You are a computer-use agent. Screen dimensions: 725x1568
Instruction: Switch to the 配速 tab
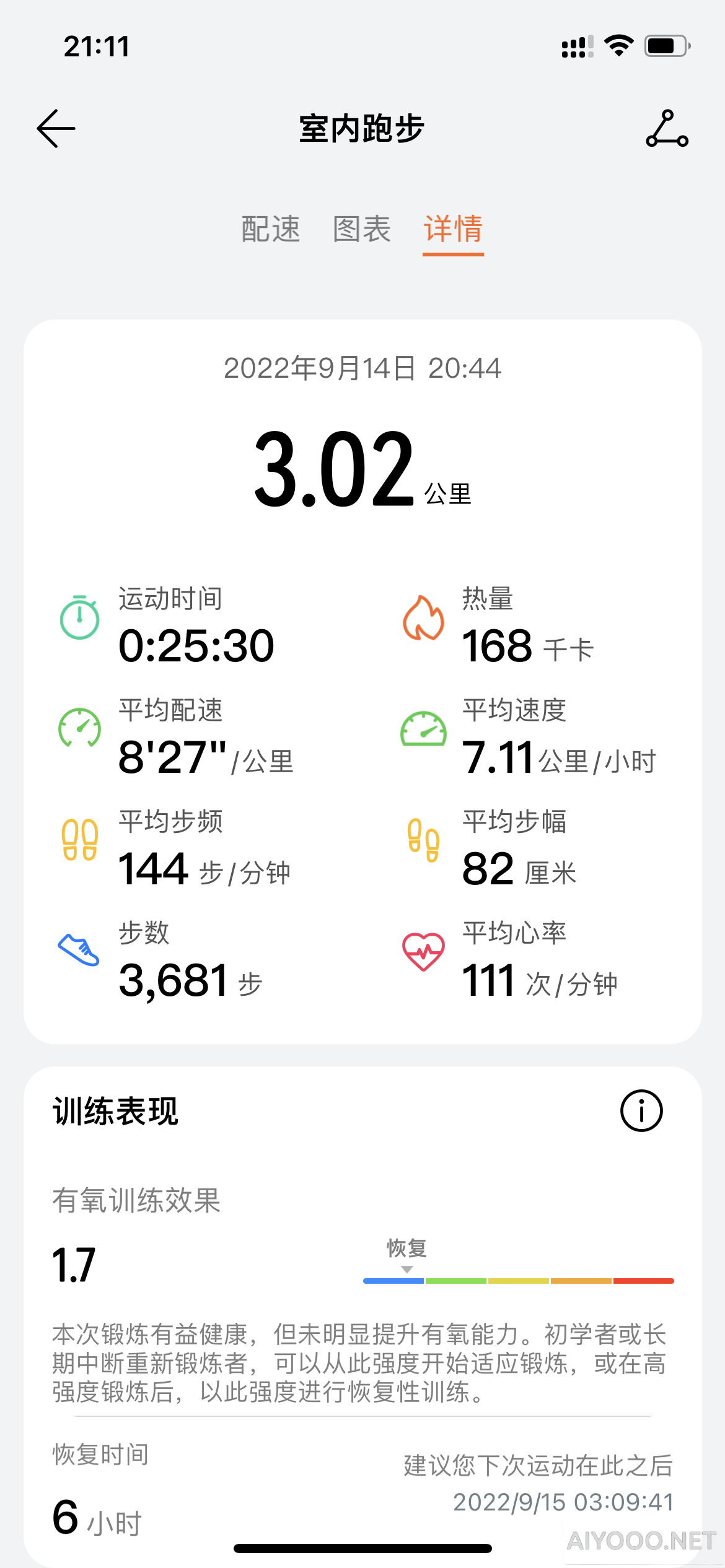271,229
